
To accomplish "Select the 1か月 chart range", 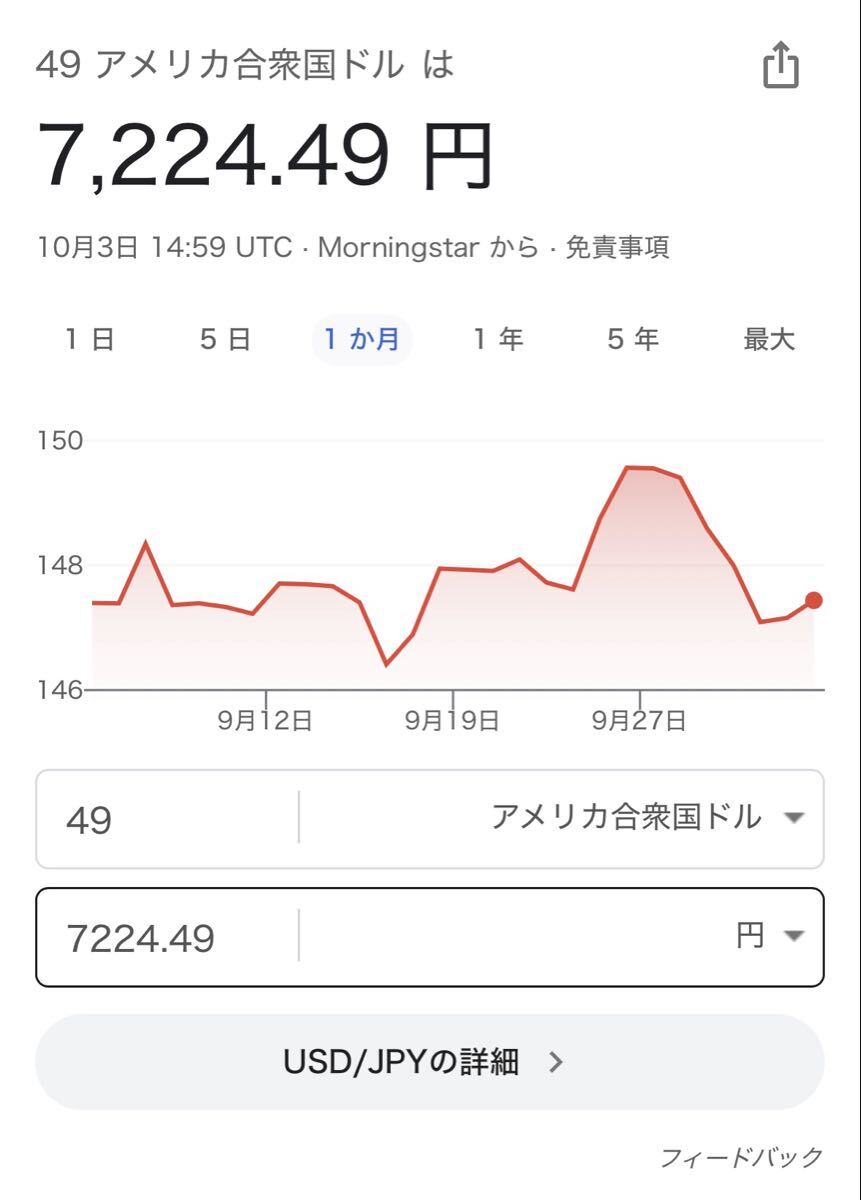I will tap(361, 339).
